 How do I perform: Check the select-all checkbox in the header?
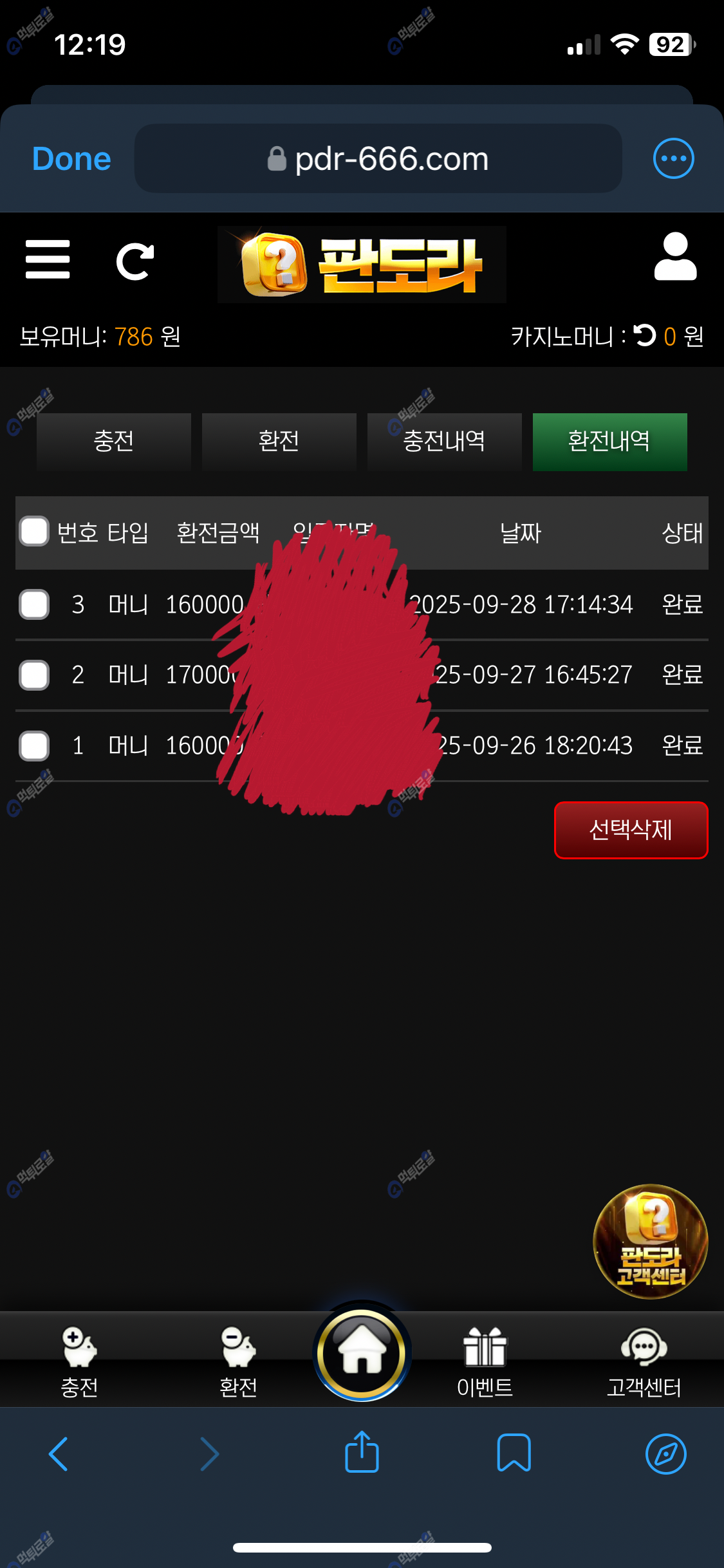point(34,532)
